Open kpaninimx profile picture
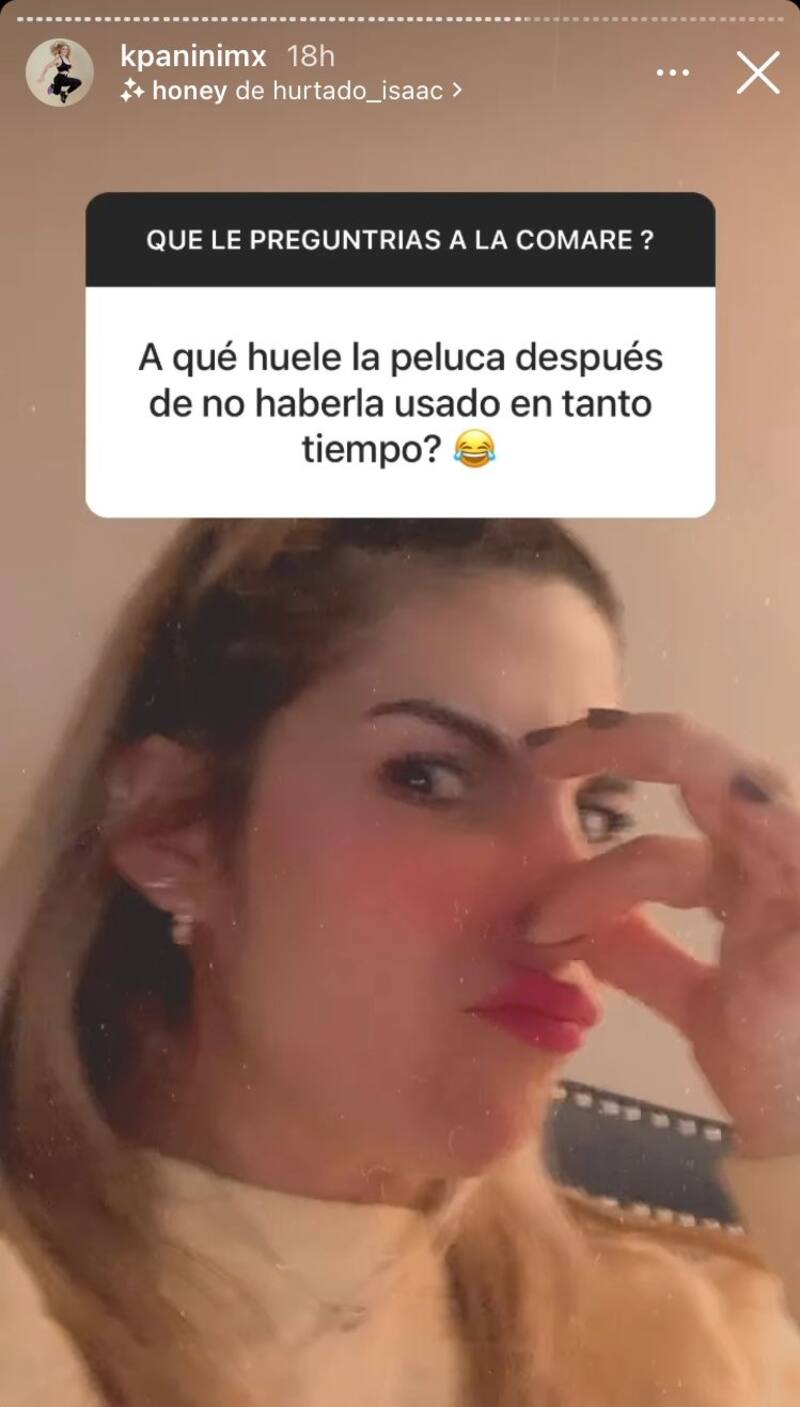Screen dimensions: 800x1407 (x=60, y=73)
